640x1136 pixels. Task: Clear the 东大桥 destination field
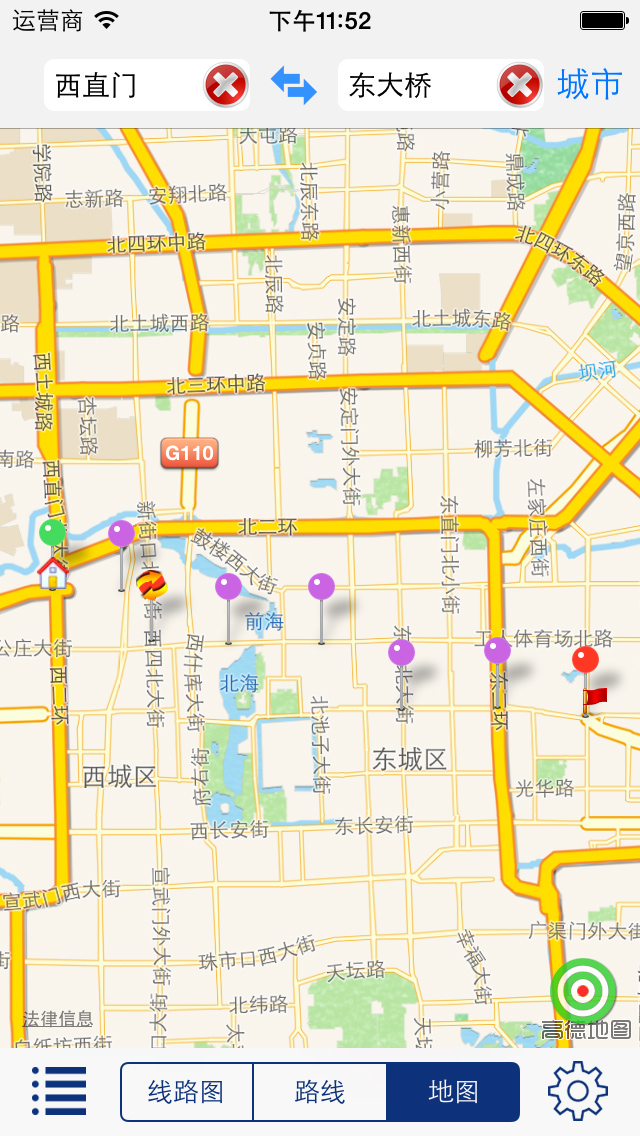click(x=519, y=85)
